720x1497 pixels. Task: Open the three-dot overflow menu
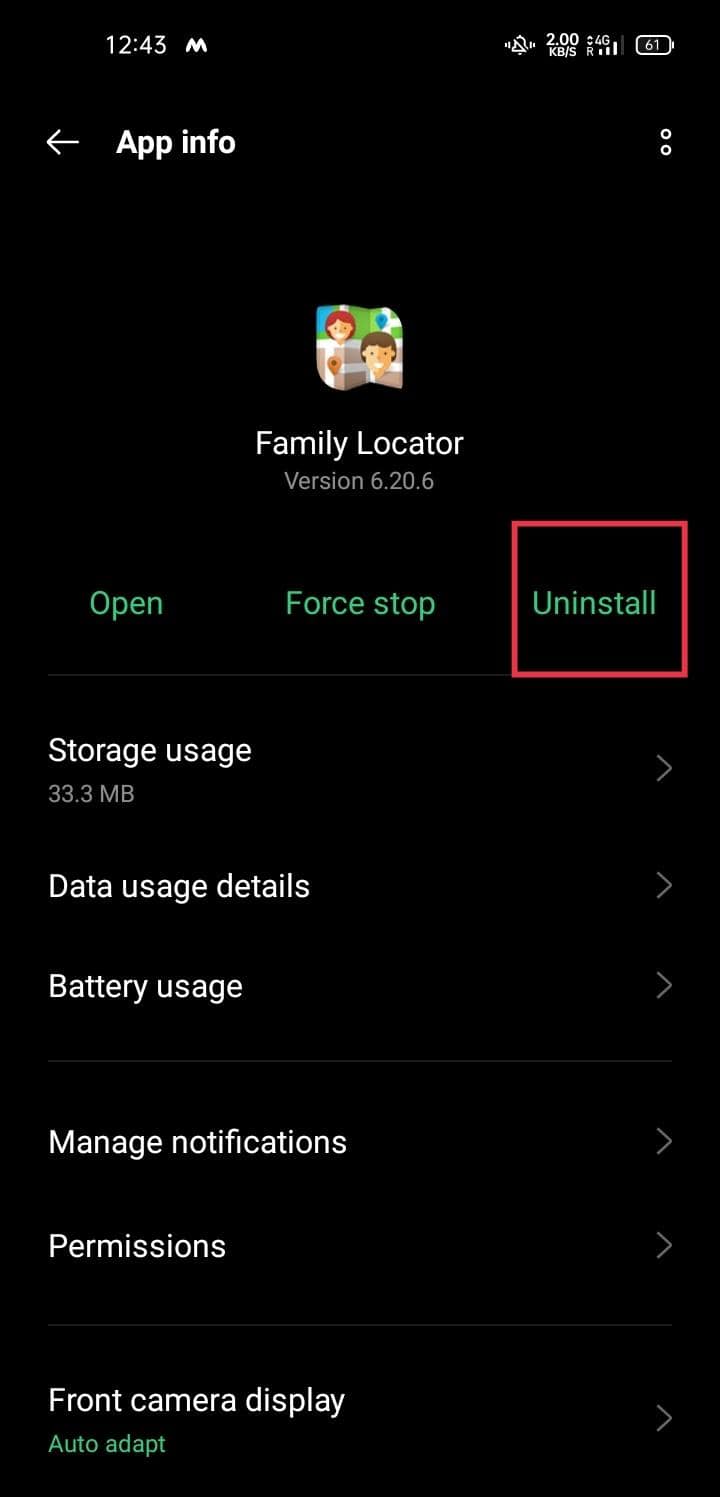tap(665, 142)
